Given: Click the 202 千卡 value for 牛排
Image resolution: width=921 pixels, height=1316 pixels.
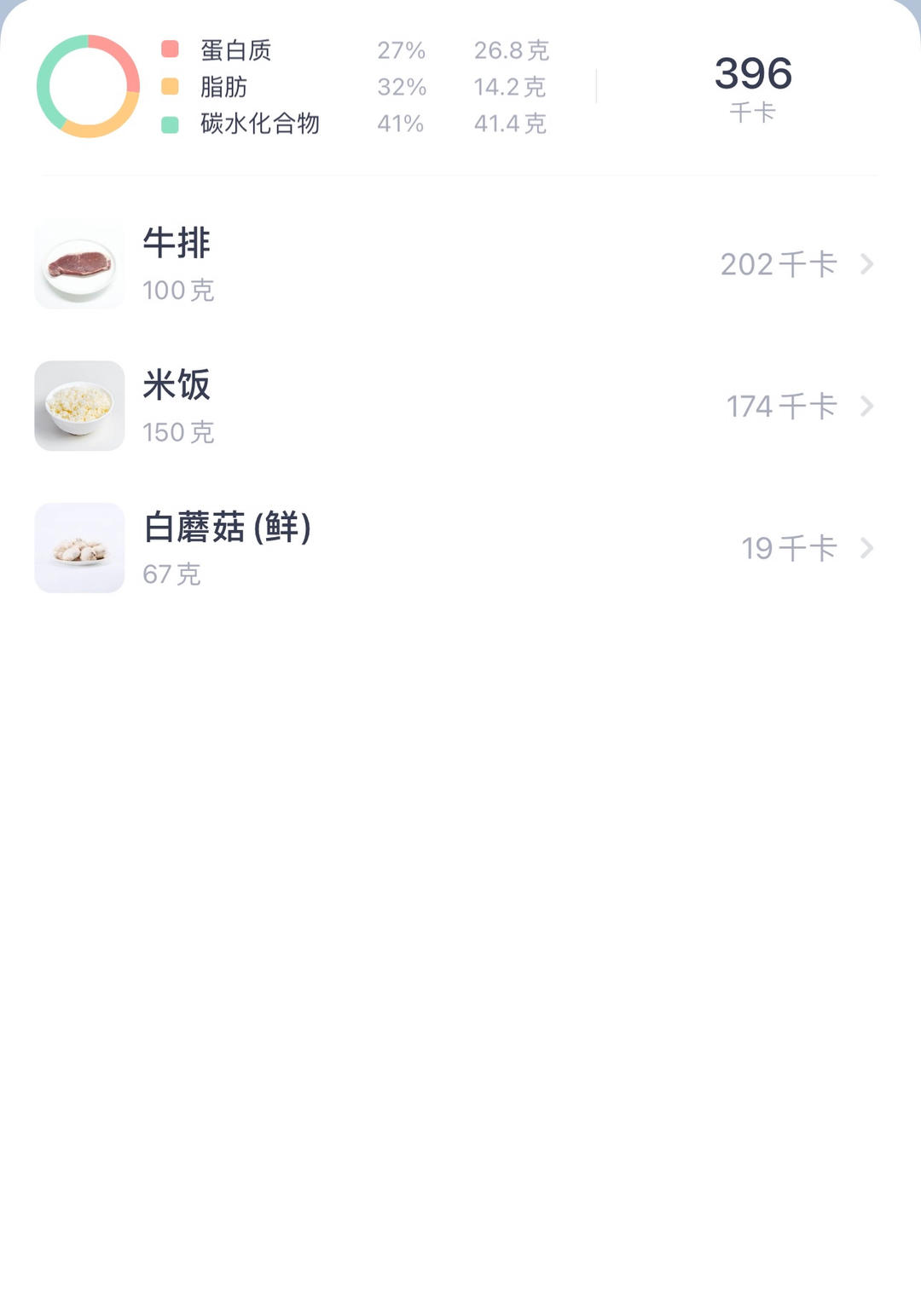Looking at the screenshot, I should (x=779, y=264).
